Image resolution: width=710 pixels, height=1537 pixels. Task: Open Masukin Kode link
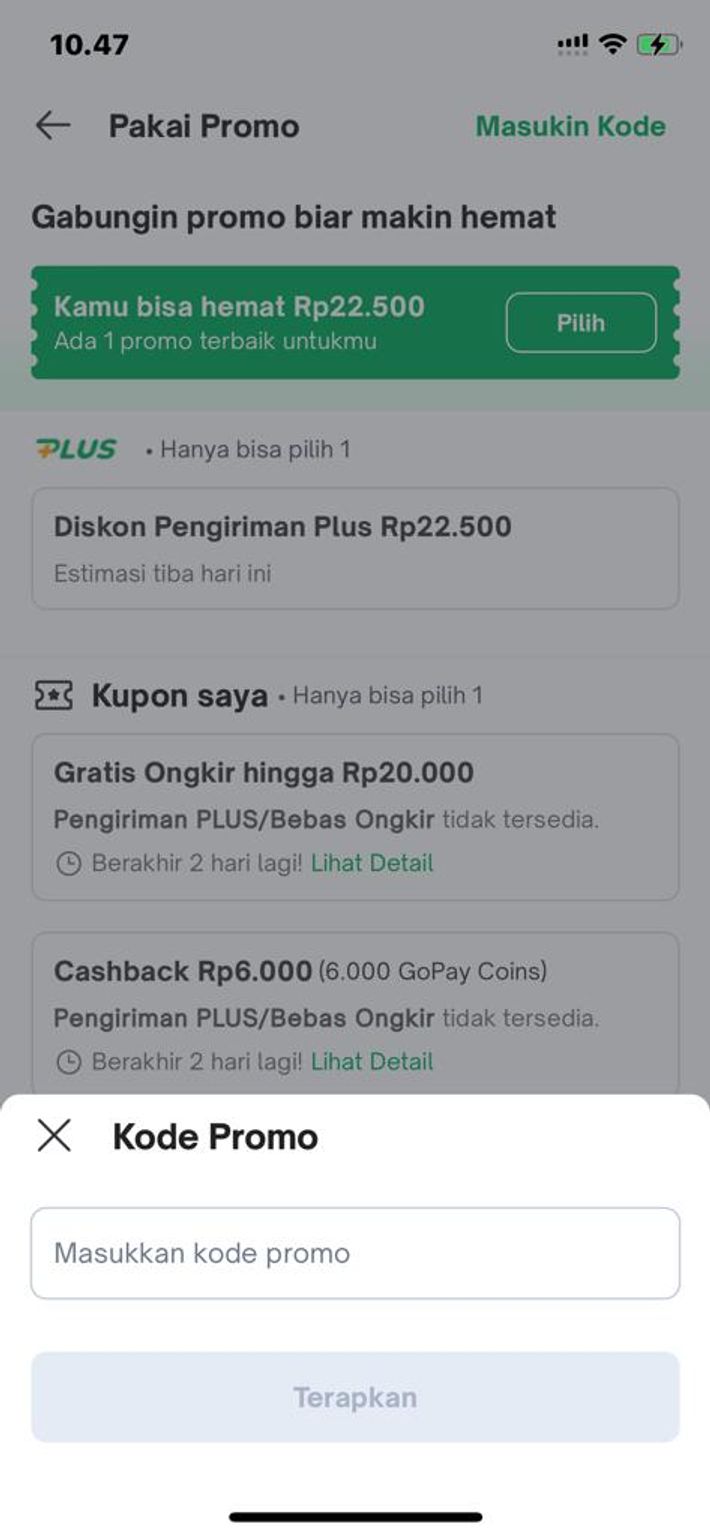coord(570,126)
